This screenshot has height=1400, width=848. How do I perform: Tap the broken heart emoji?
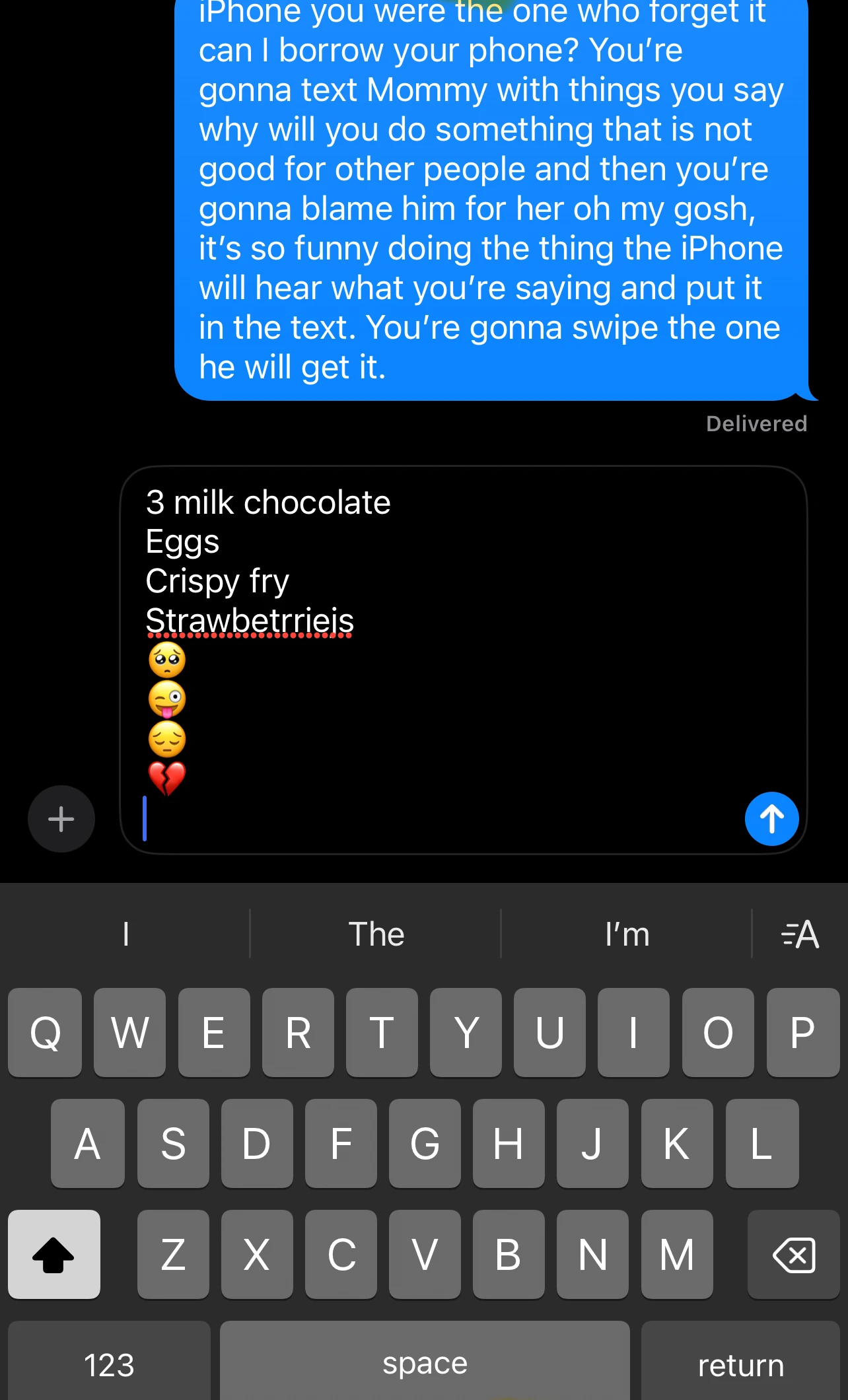point(166,778)
